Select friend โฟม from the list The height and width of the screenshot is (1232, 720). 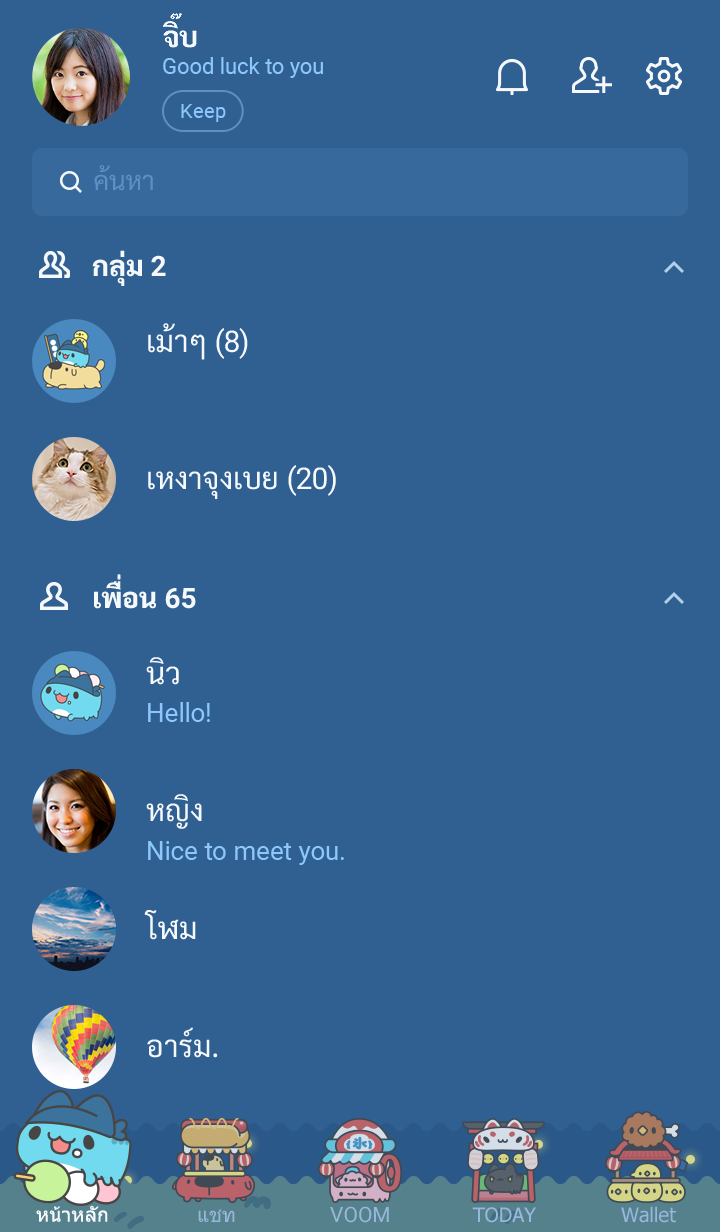[x=172, y=929]
